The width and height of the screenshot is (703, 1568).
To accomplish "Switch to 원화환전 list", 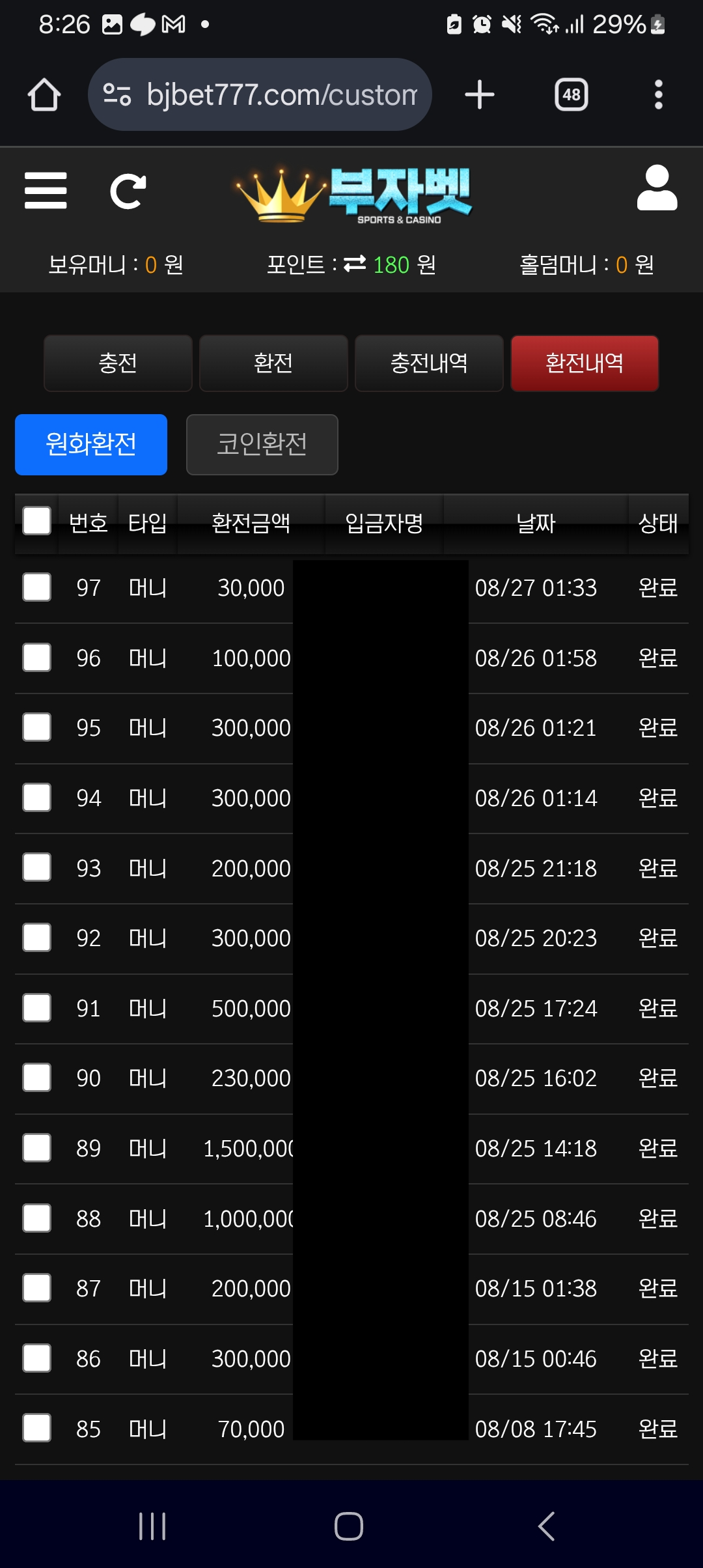I will (x=91, y=445).
